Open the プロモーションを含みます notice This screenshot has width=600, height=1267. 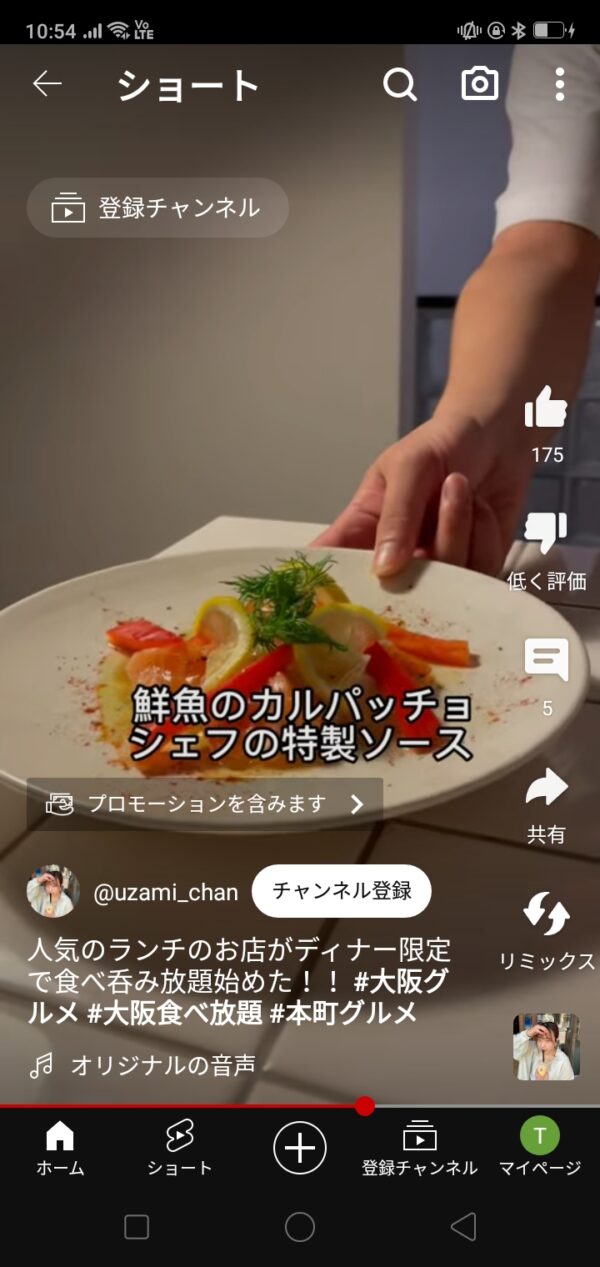[205, 804]
